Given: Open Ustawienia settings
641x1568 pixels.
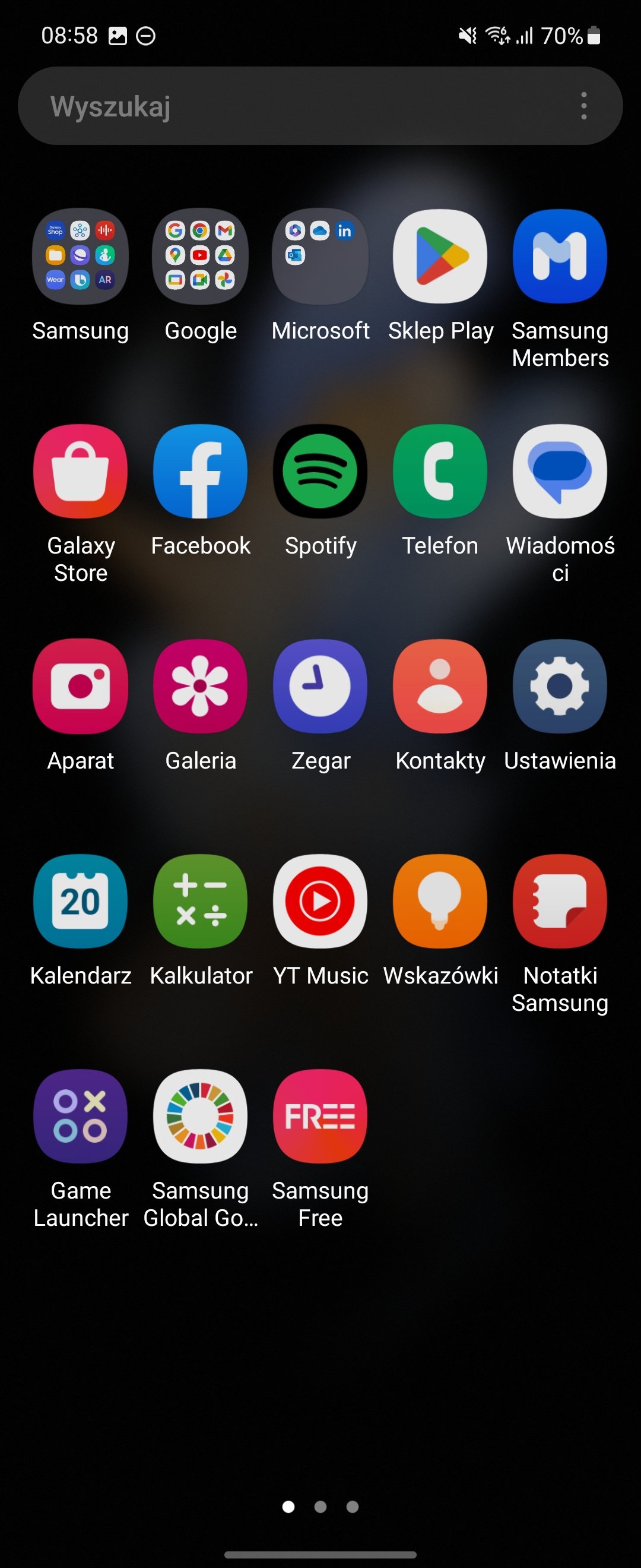Looking at the screenshot, I should point(560,686).
